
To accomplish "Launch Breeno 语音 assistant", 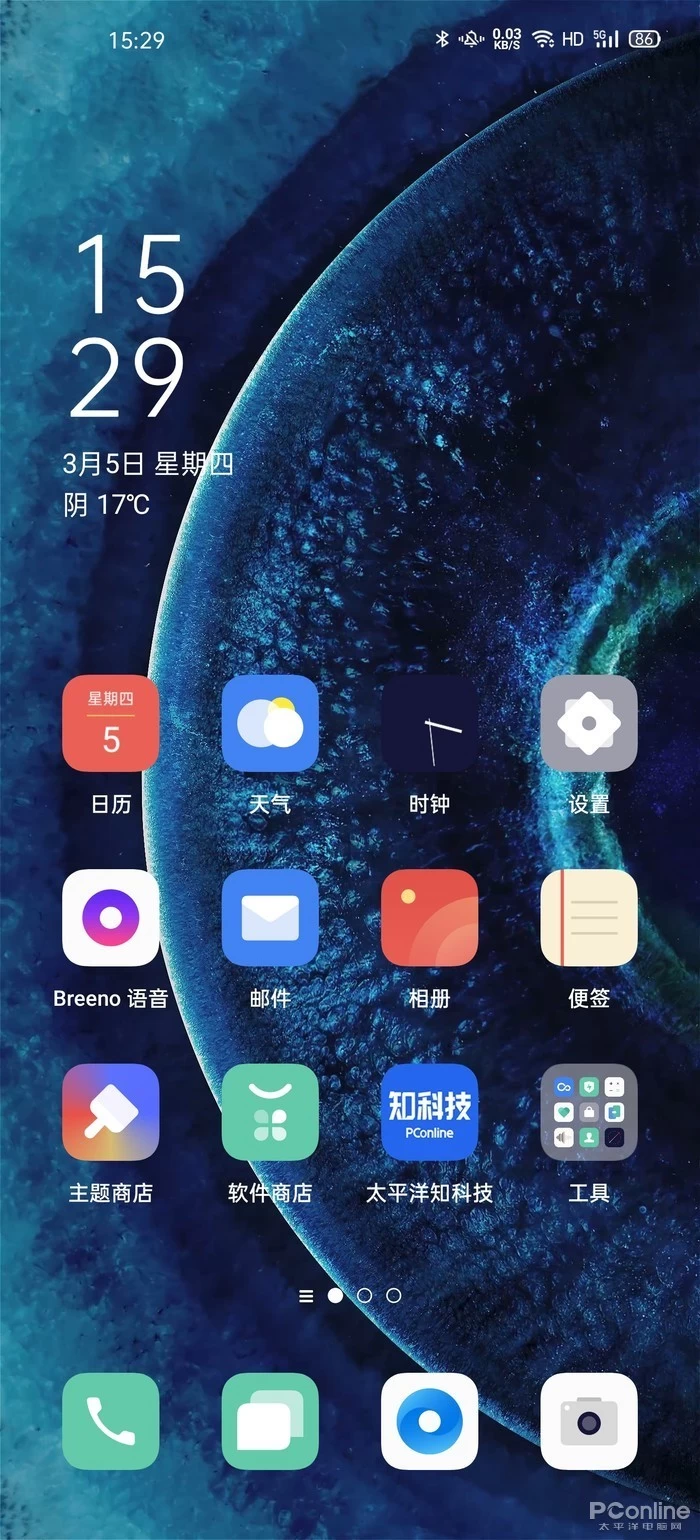I will pos(110,917).
